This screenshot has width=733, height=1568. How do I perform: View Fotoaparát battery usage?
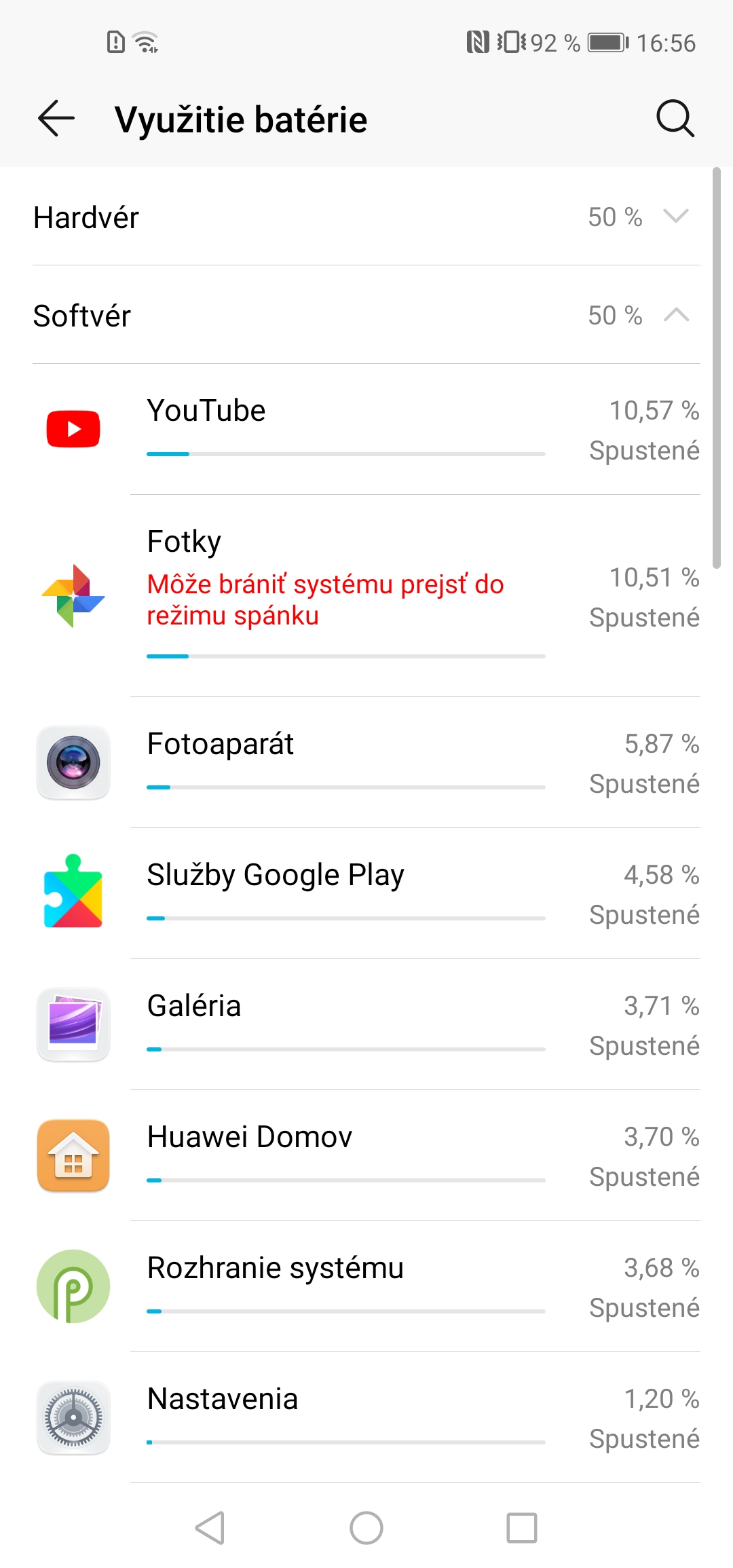366,763
